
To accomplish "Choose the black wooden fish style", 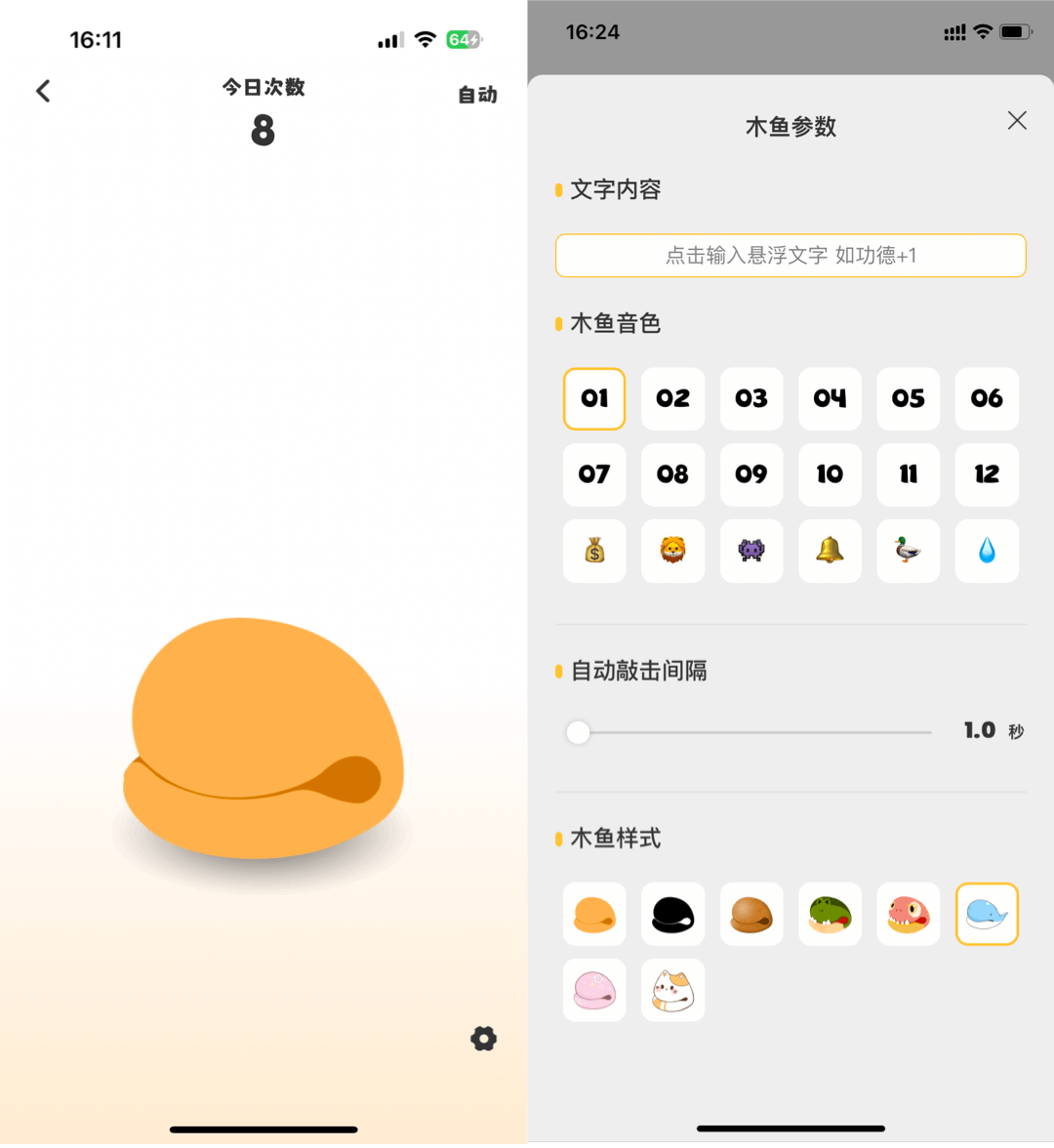I will click(672, 914).
